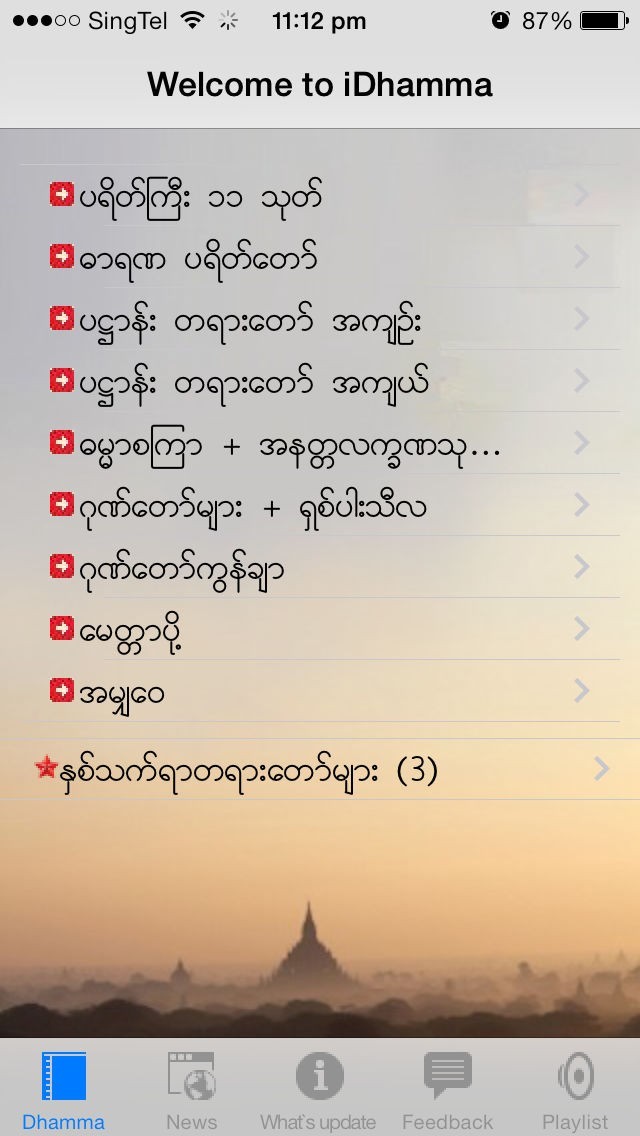
Task: Select ဂုဏ်တော်များ + ရှစ်ပါးသီလ
Action: pos(320,506)
